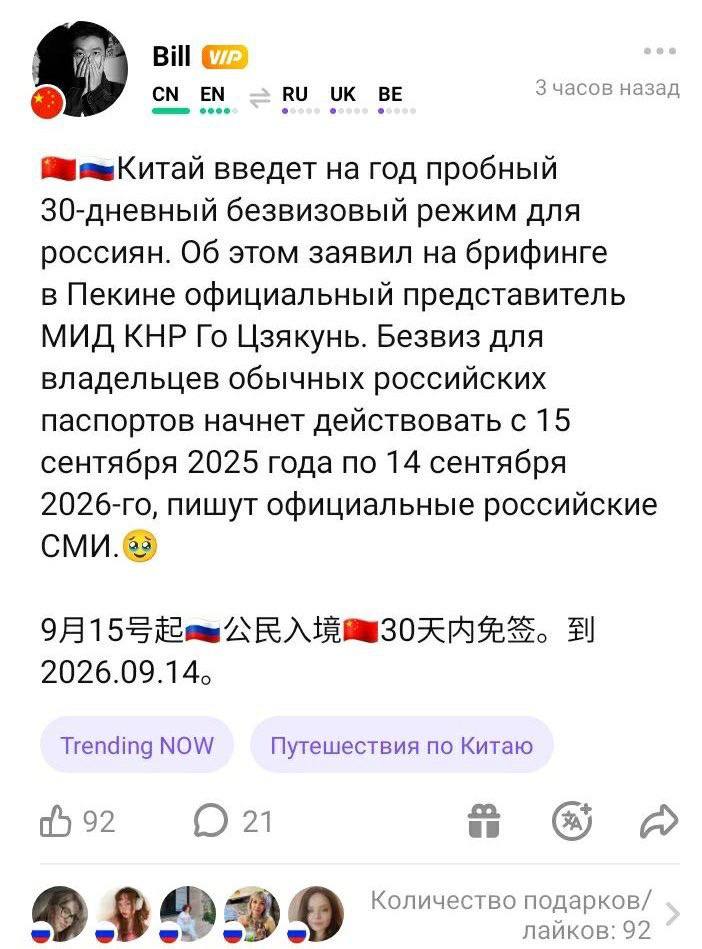This screenshot has width=702, height=949.
Task: Open the comments on Bill's post
Action: coord(211,822)
